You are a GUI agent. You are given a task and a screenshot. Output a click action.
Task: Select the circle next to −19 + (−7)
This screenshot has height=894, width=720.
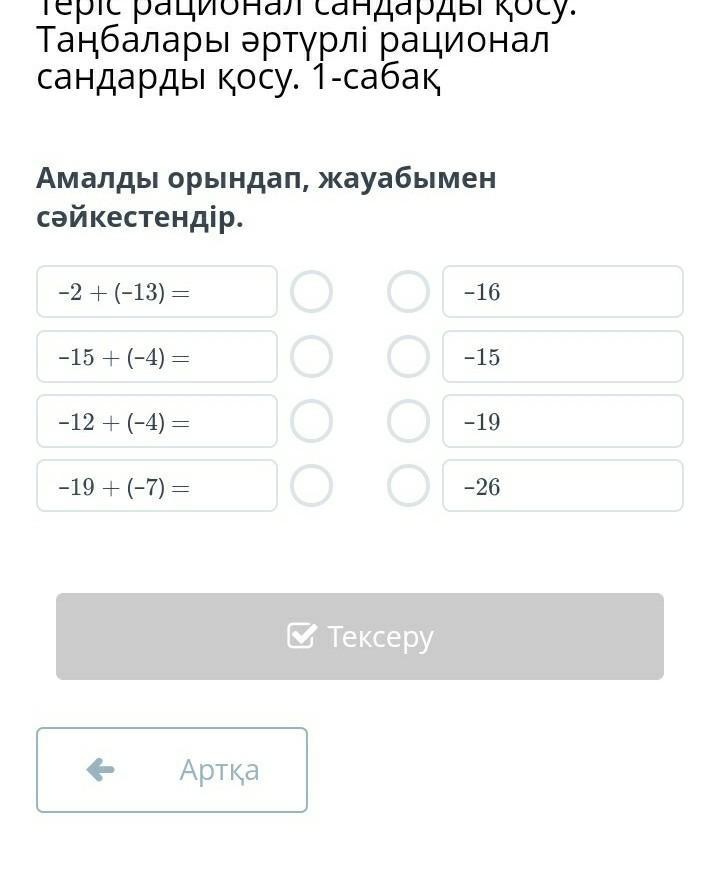click(x=311, y=486)
